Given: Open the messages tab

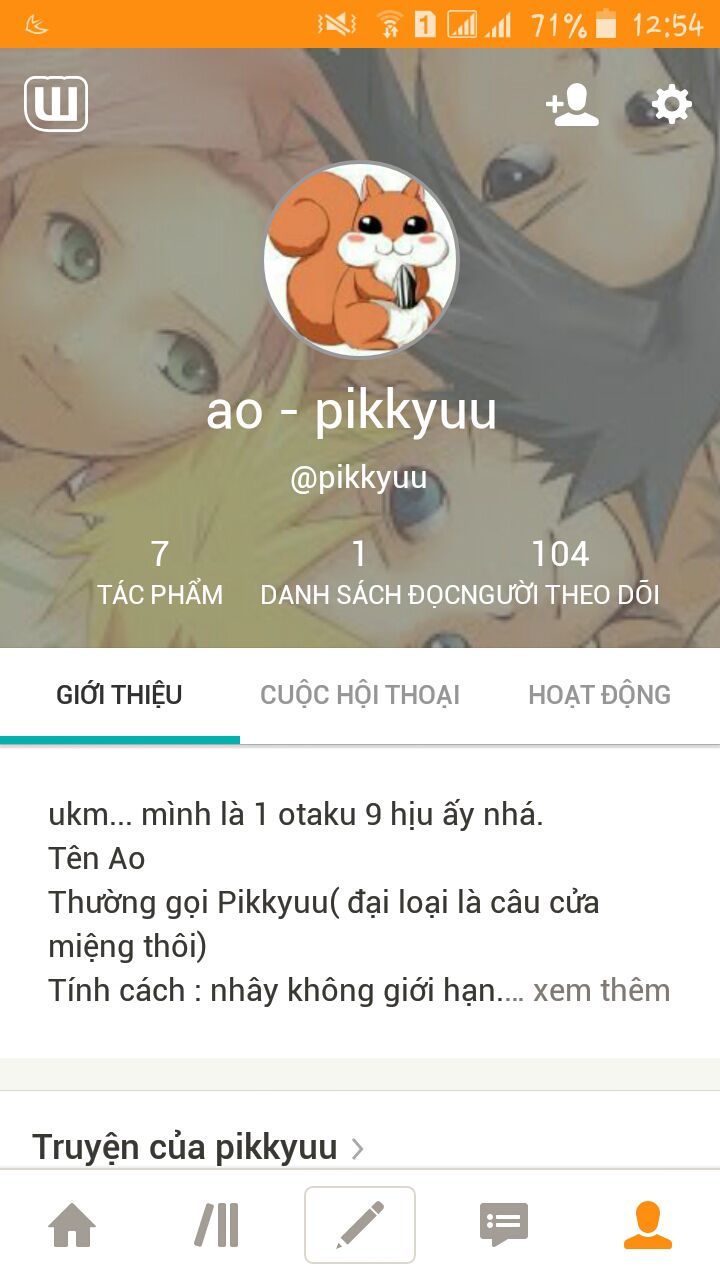Looking at the screenshot, I should click(x=503, y=1225).
